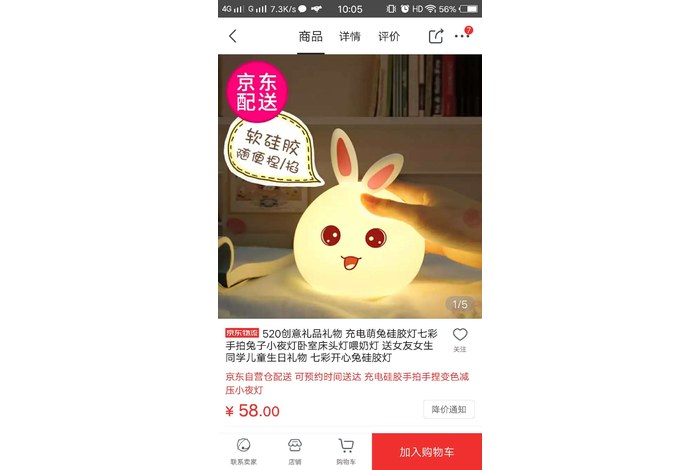Go back using the arrow icon

coord(233,36)
